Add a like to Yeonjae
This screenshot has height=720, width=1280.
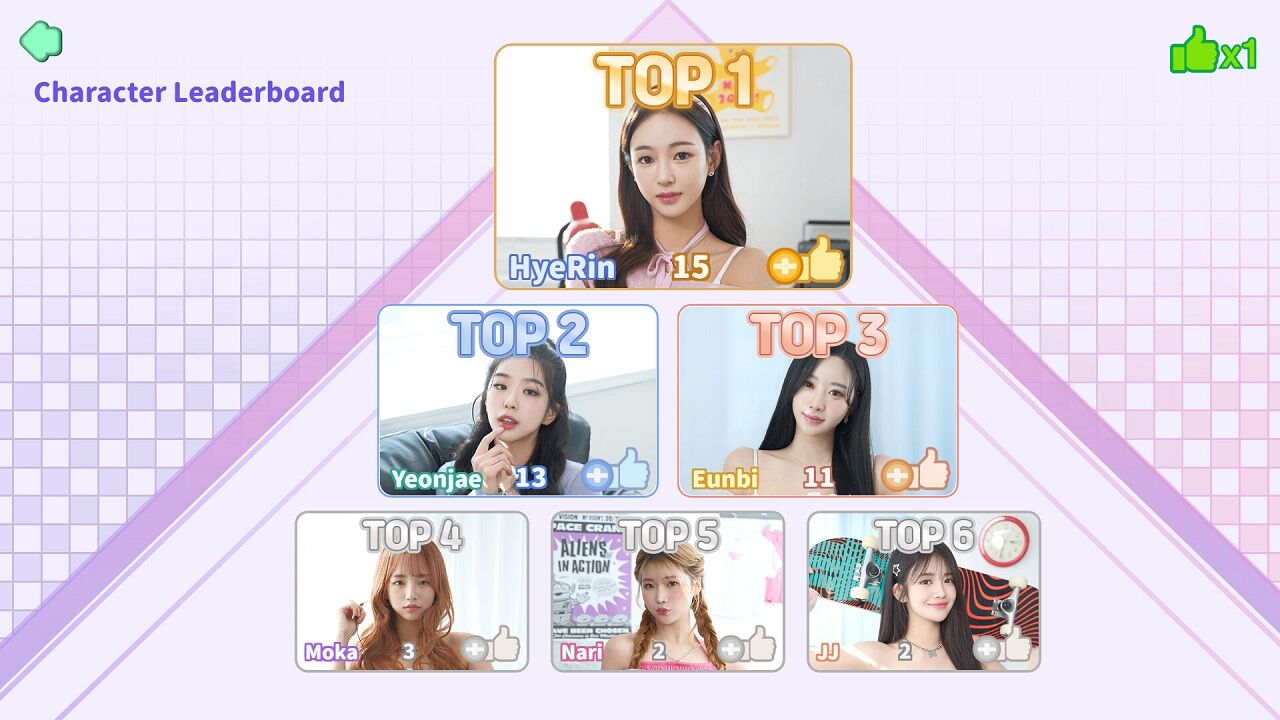[x=617, y=472]
